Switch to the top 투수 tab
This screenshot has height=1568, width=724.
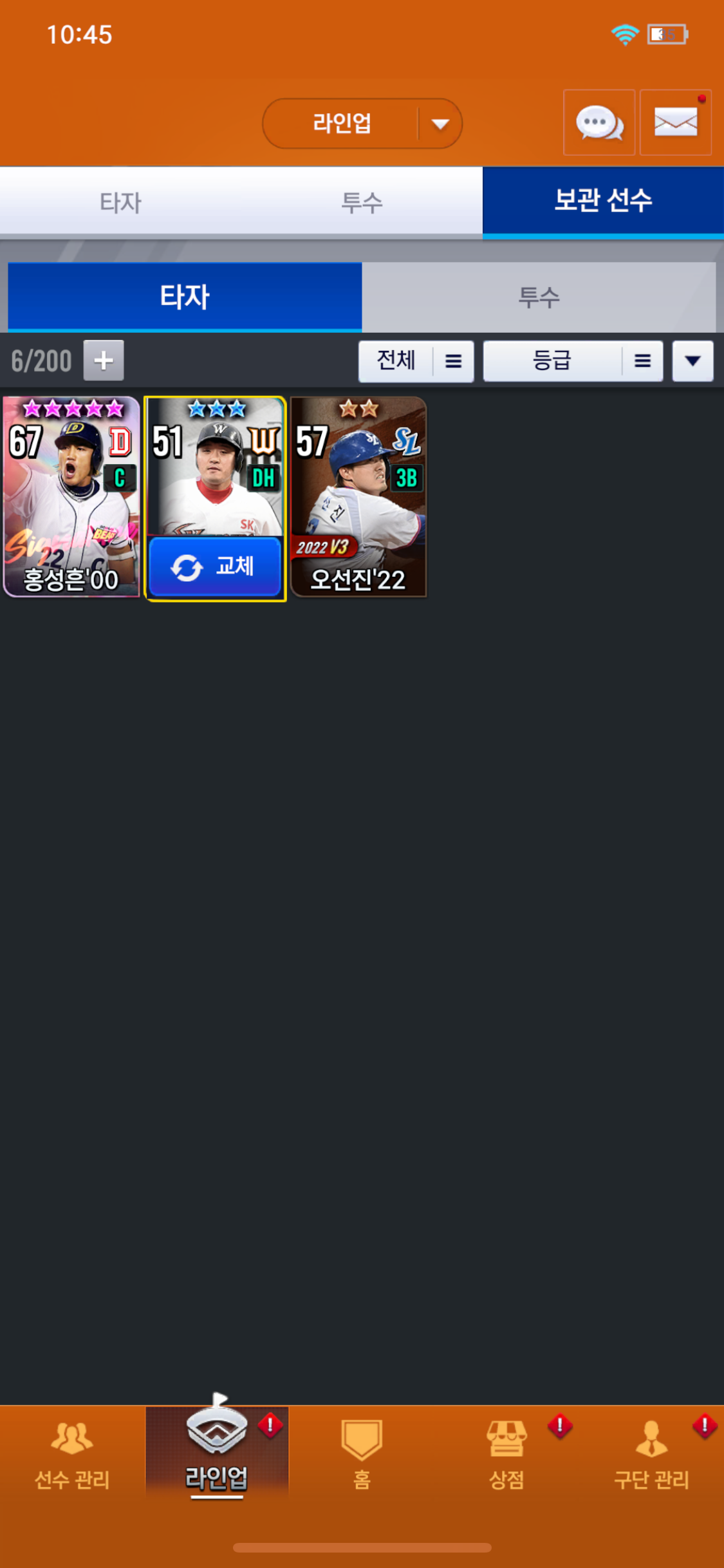coord(362,202)
